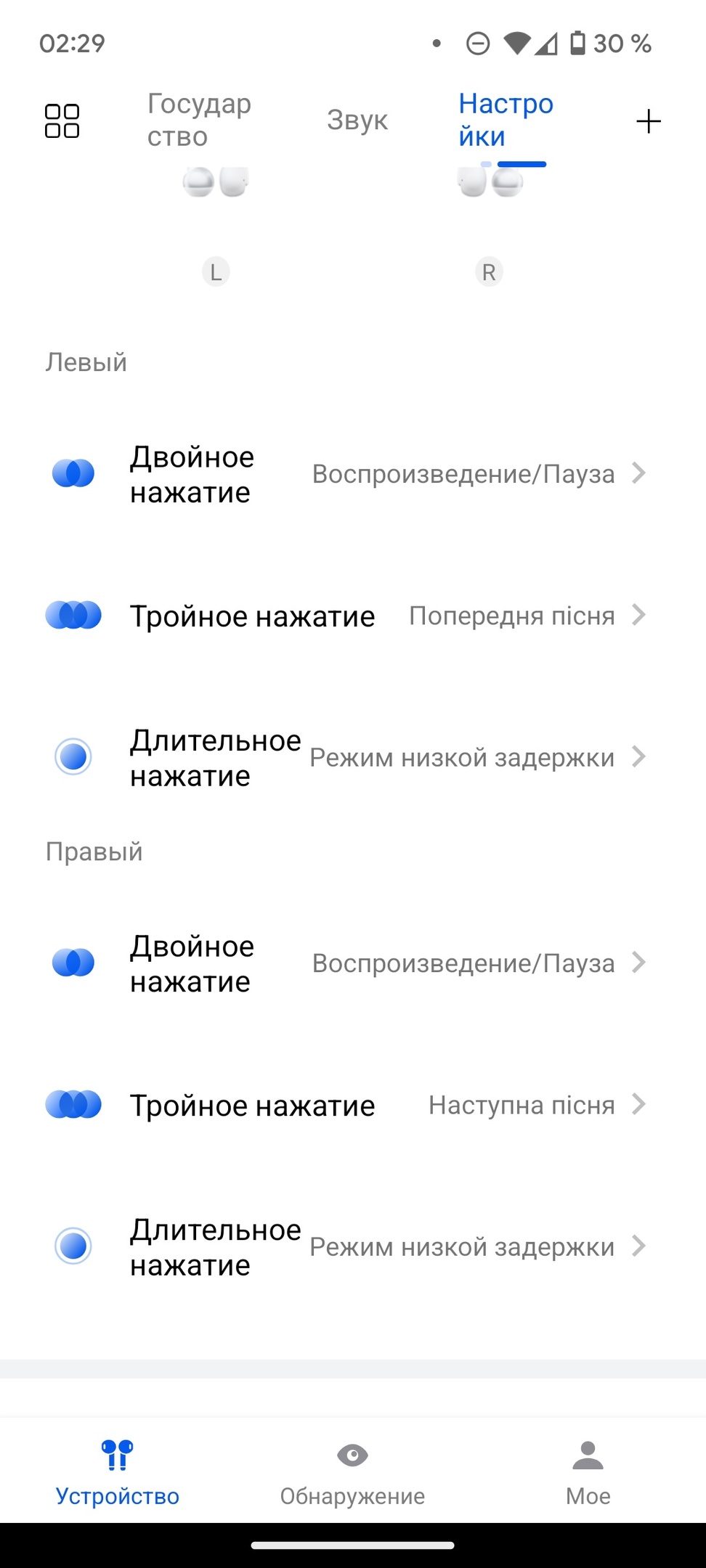The image size is (706, 1568).
Task: Open Длительное нажатие setting under Правый
Action: tap(353, 1246)
